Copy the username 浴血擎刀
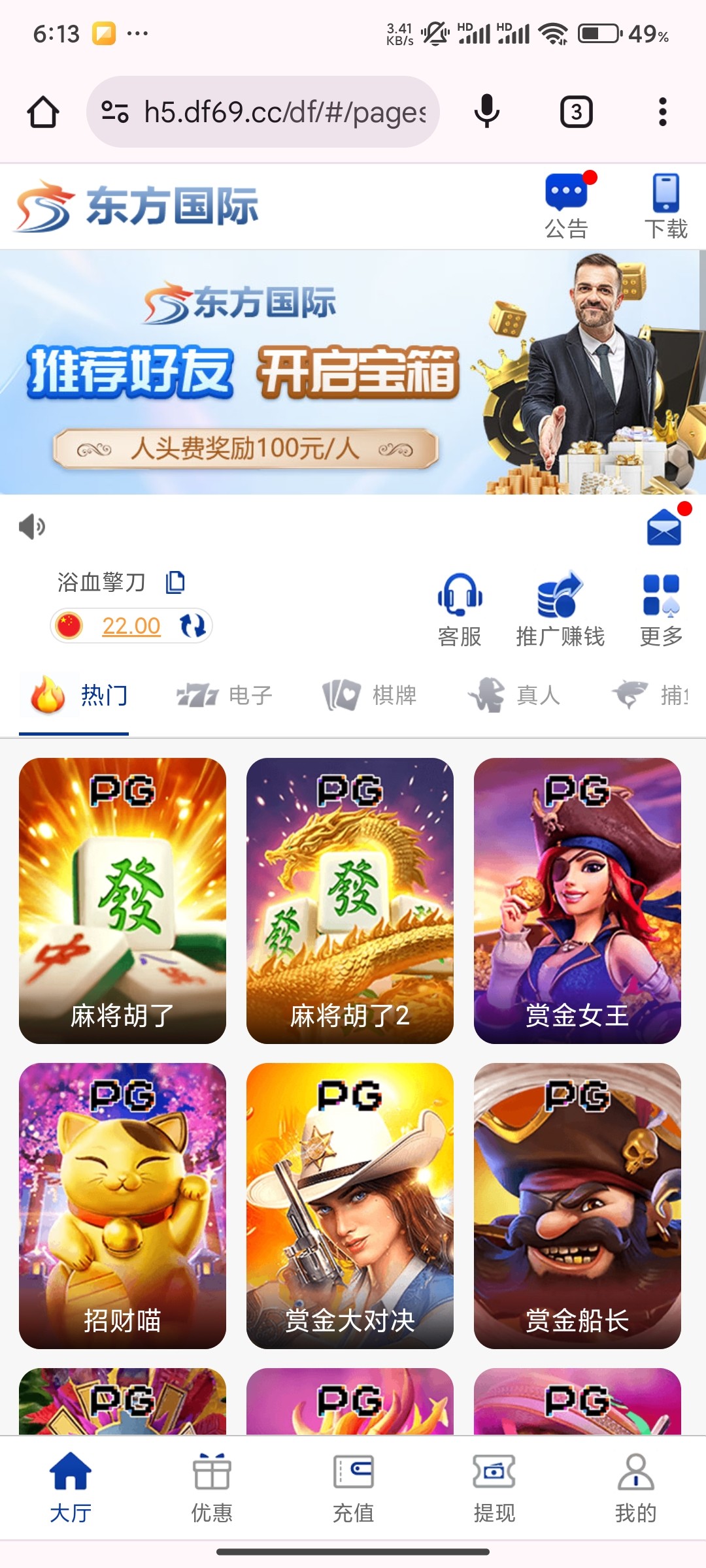This screenshot has height=1568, width=706. (x=175, y=581)
